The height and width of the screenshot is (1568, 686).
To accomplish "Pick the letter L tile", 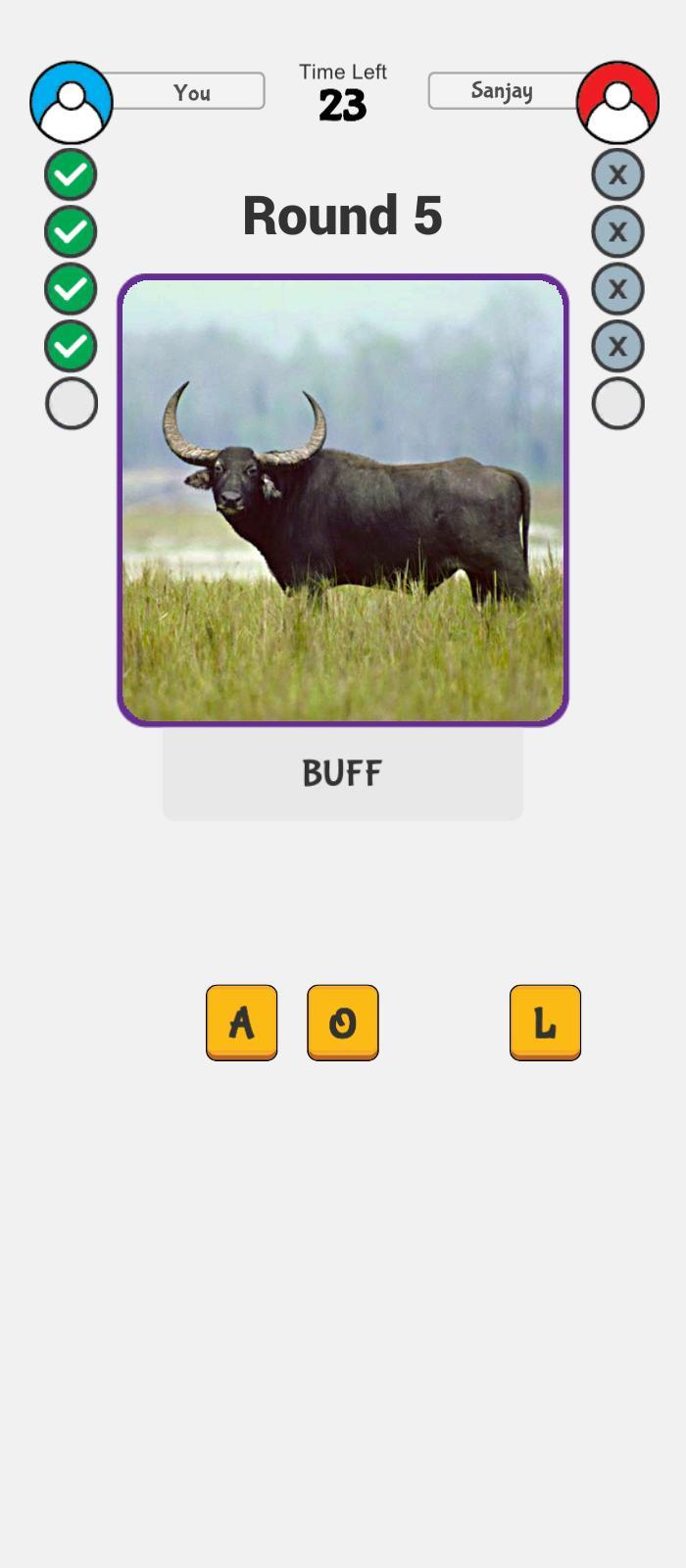I will [x=545, y=1022].
